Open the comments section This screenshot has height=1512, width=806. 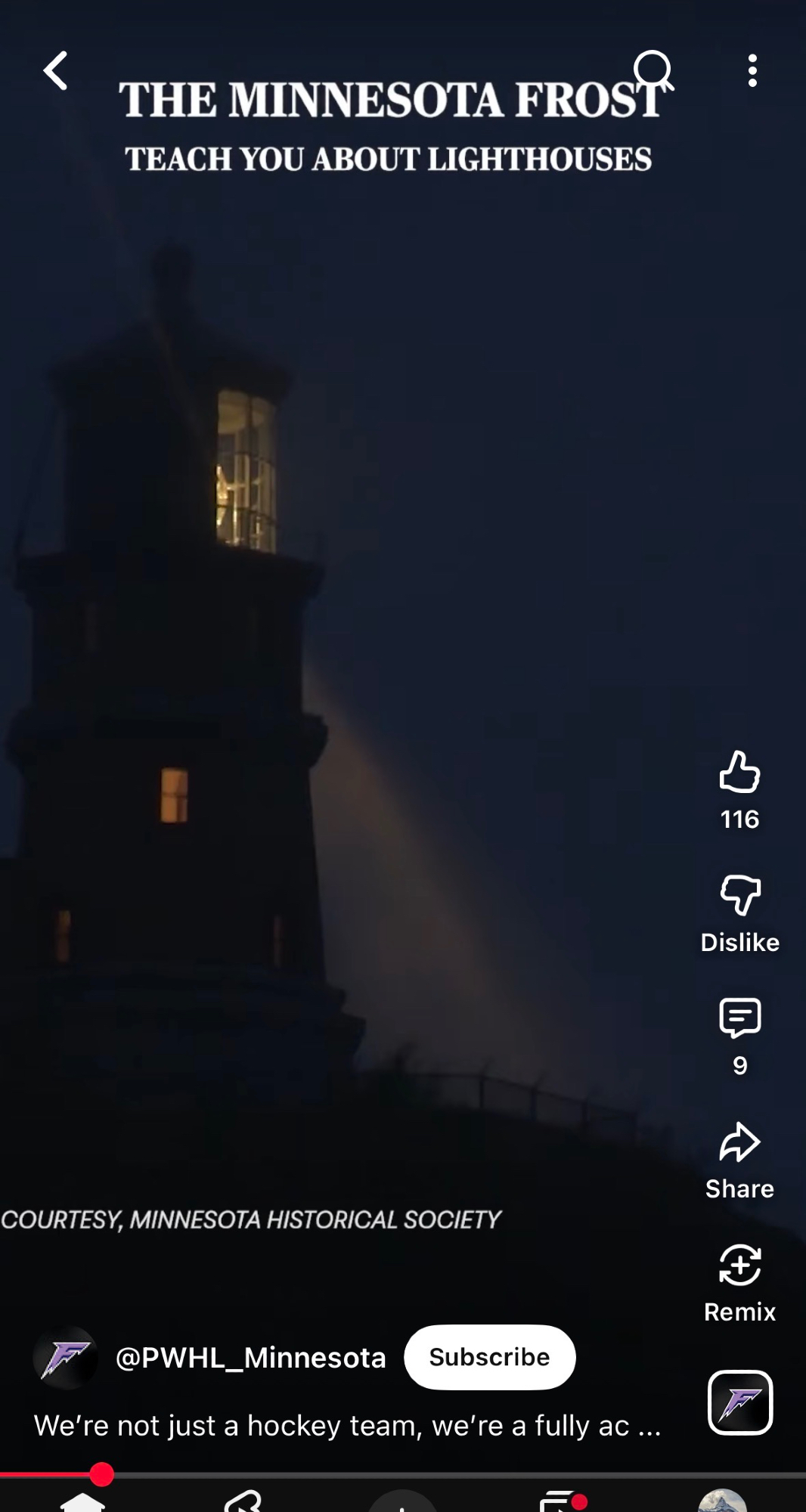pos(739,1018)
